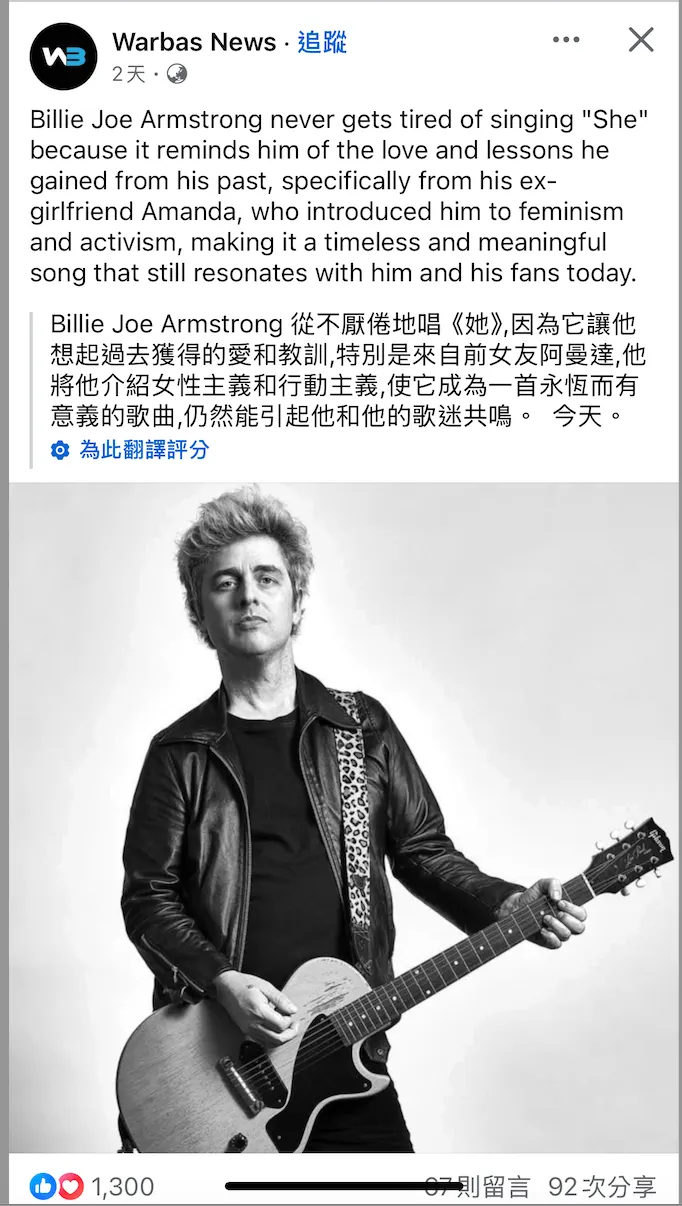Open the three-dot overflow menu
The image size is (682, 1206).
pos(566,40)
